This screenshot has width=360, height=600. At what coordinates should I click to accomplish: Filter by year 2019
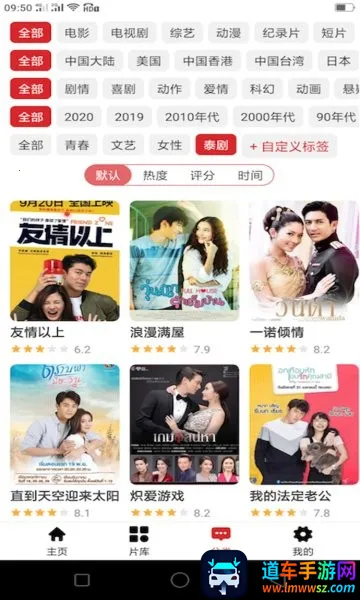(129, 117)
